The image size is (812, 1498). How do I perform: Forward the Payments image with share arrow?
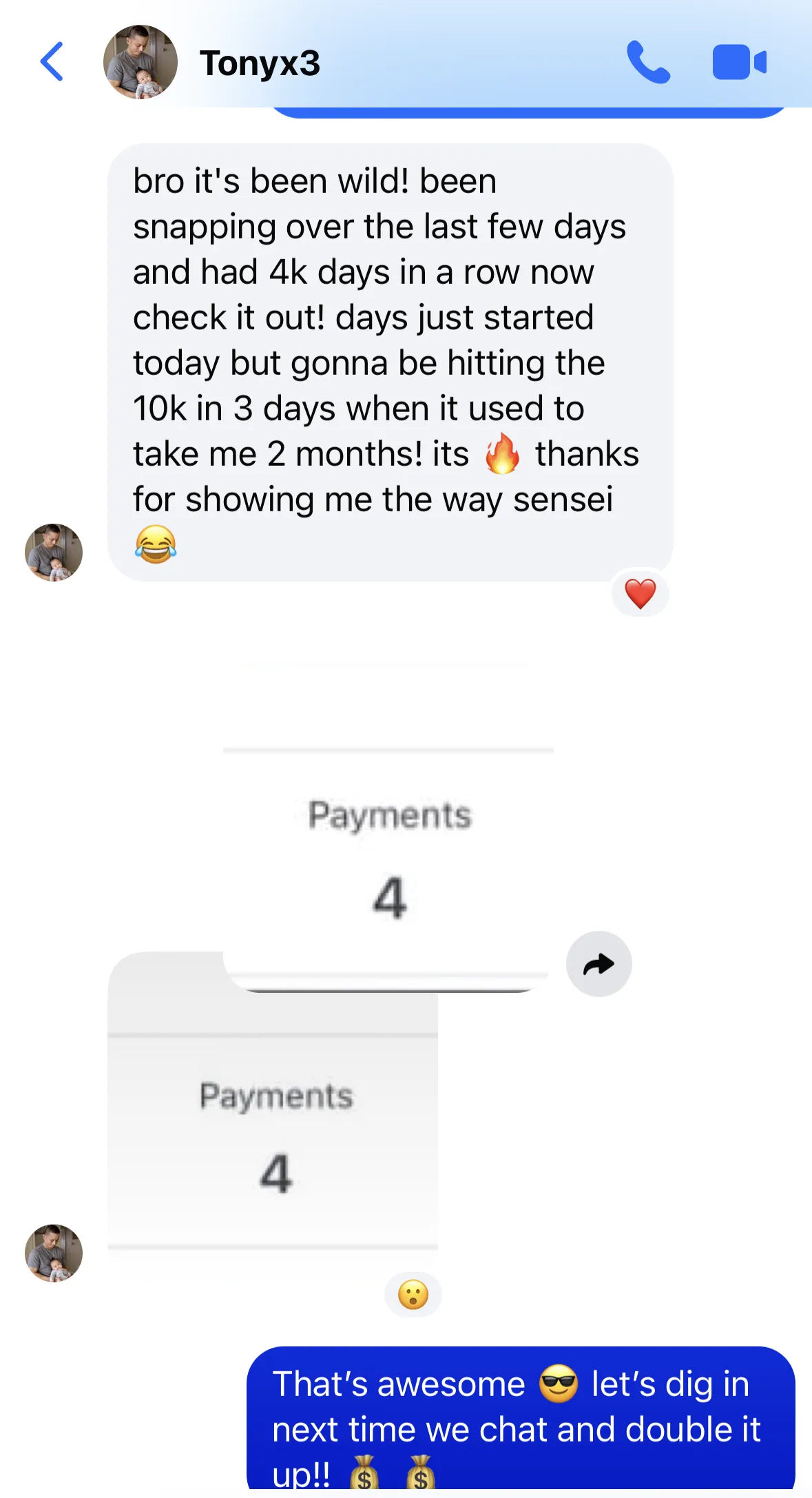[598, 964]
